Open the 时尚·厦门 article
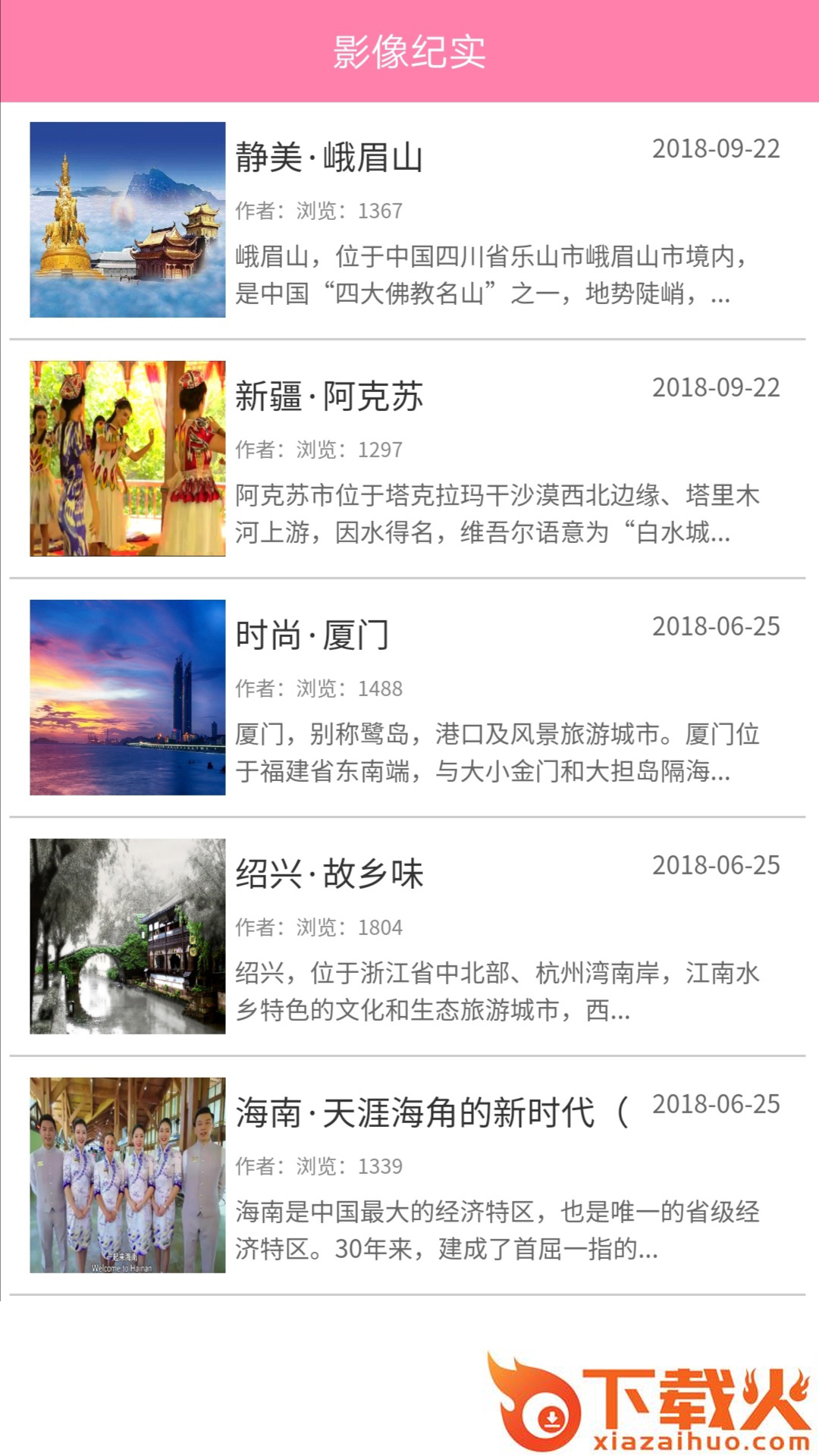 [312, 635]
